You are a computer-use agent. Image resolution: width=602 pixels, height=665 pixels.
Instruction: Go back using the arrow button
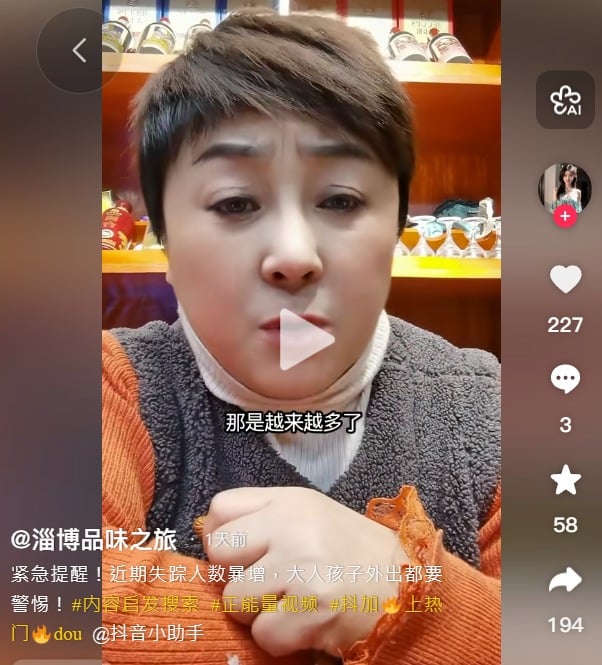coord(79,50)
